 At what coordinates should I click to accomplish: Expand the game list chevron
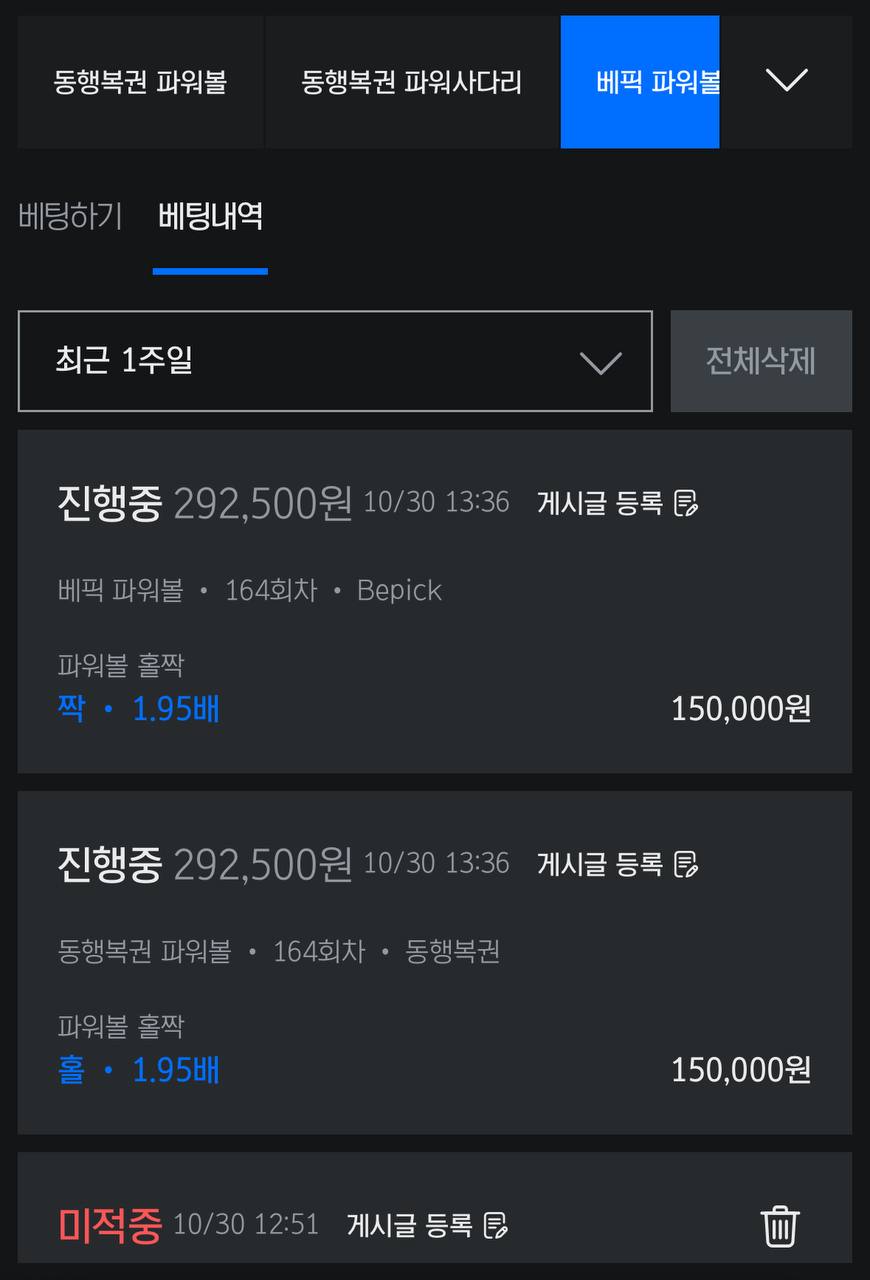coord(786,81)
